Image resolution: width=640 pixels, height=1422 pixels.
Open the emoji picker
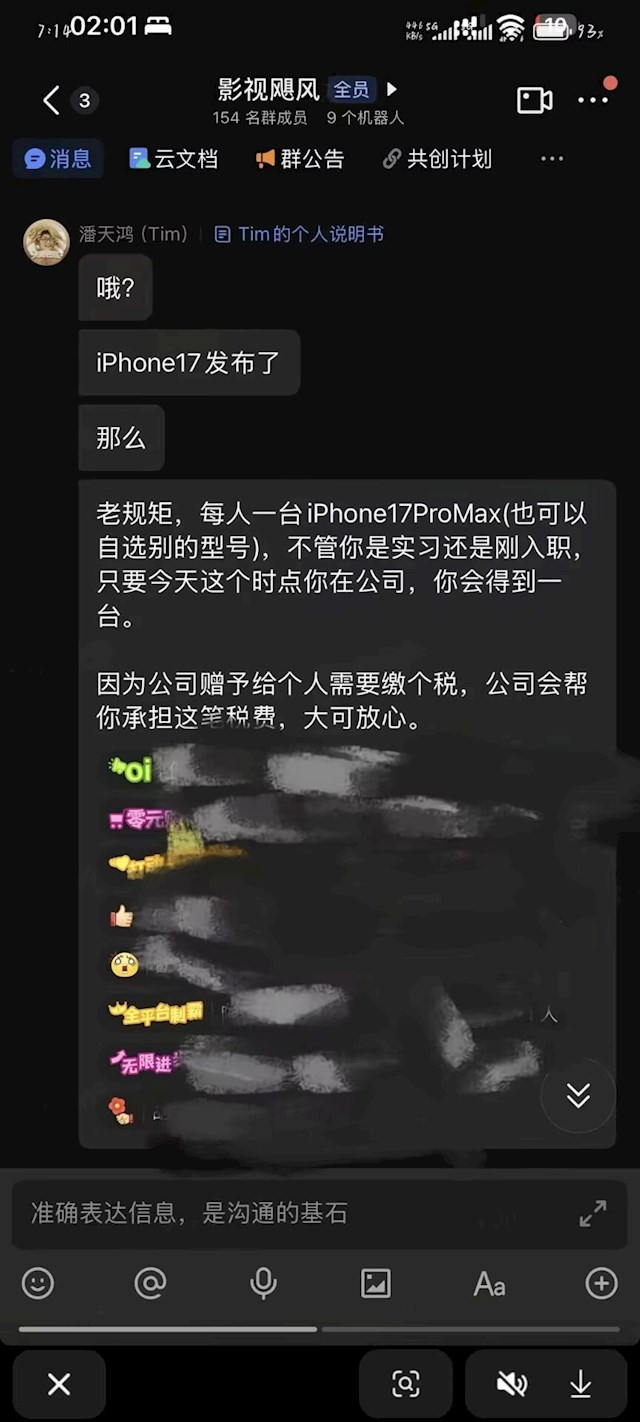(x=38, y=1283)
